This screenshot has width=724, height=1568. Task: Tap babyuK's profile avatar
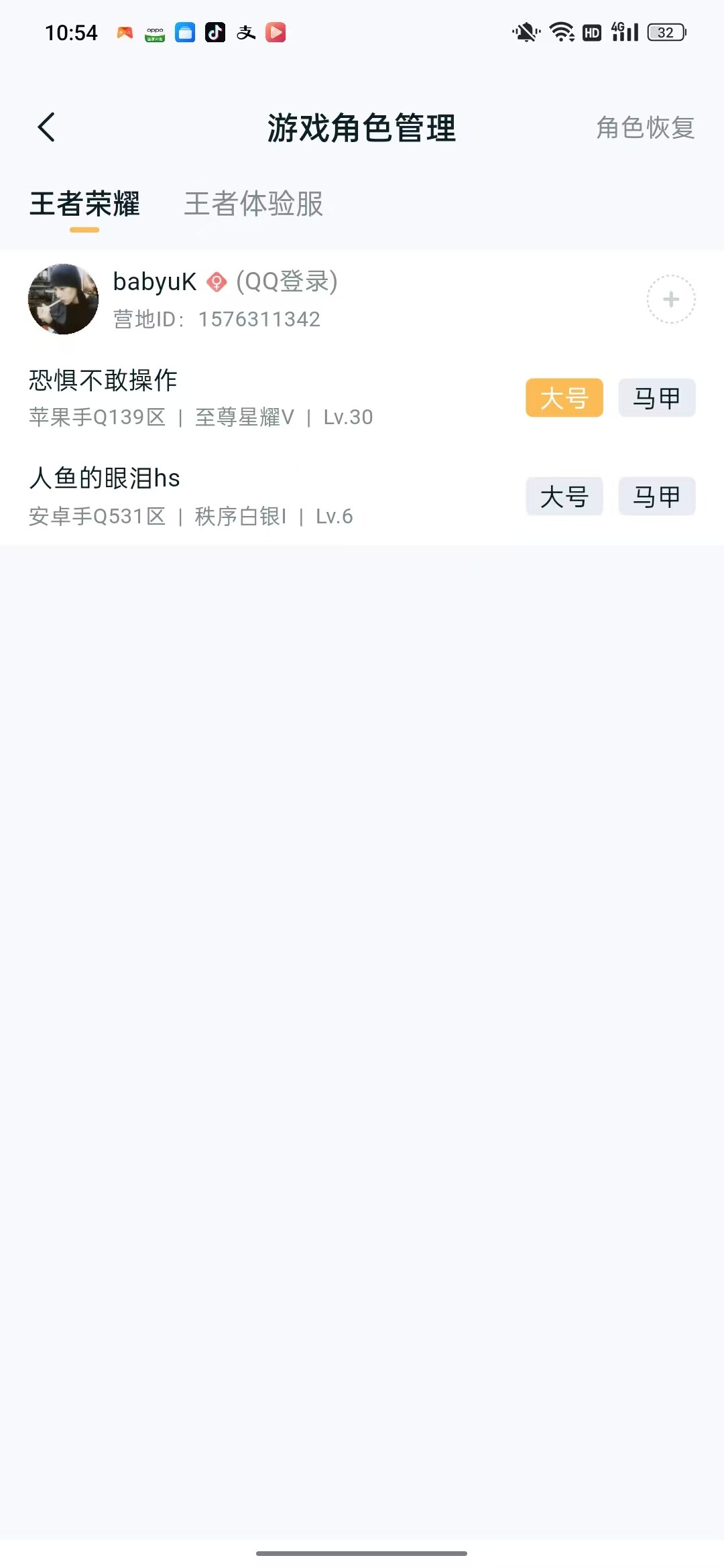[63, 299]
